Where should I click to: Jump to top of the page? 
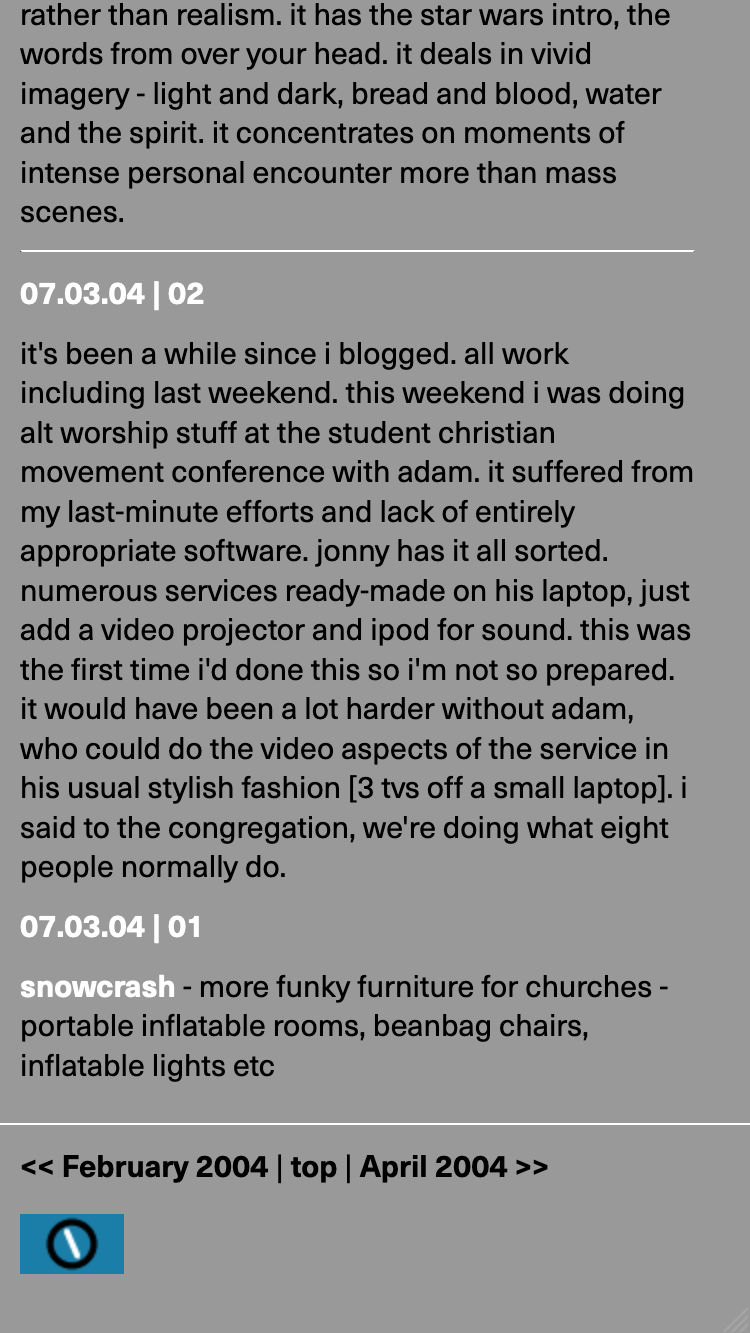(x=313, y=1167)
